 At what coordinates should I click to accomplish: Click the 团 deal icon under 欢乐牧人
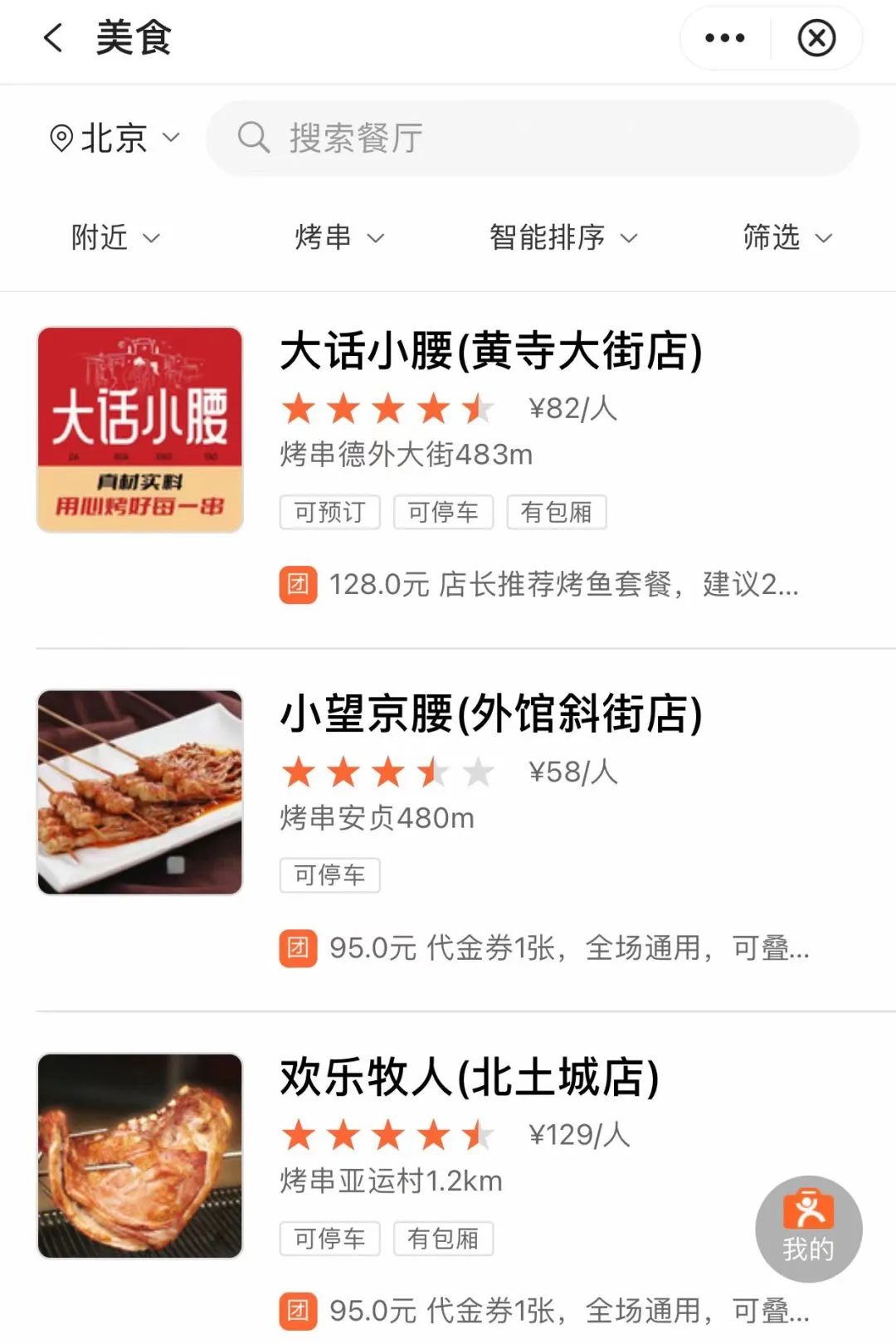[296, 1308]
